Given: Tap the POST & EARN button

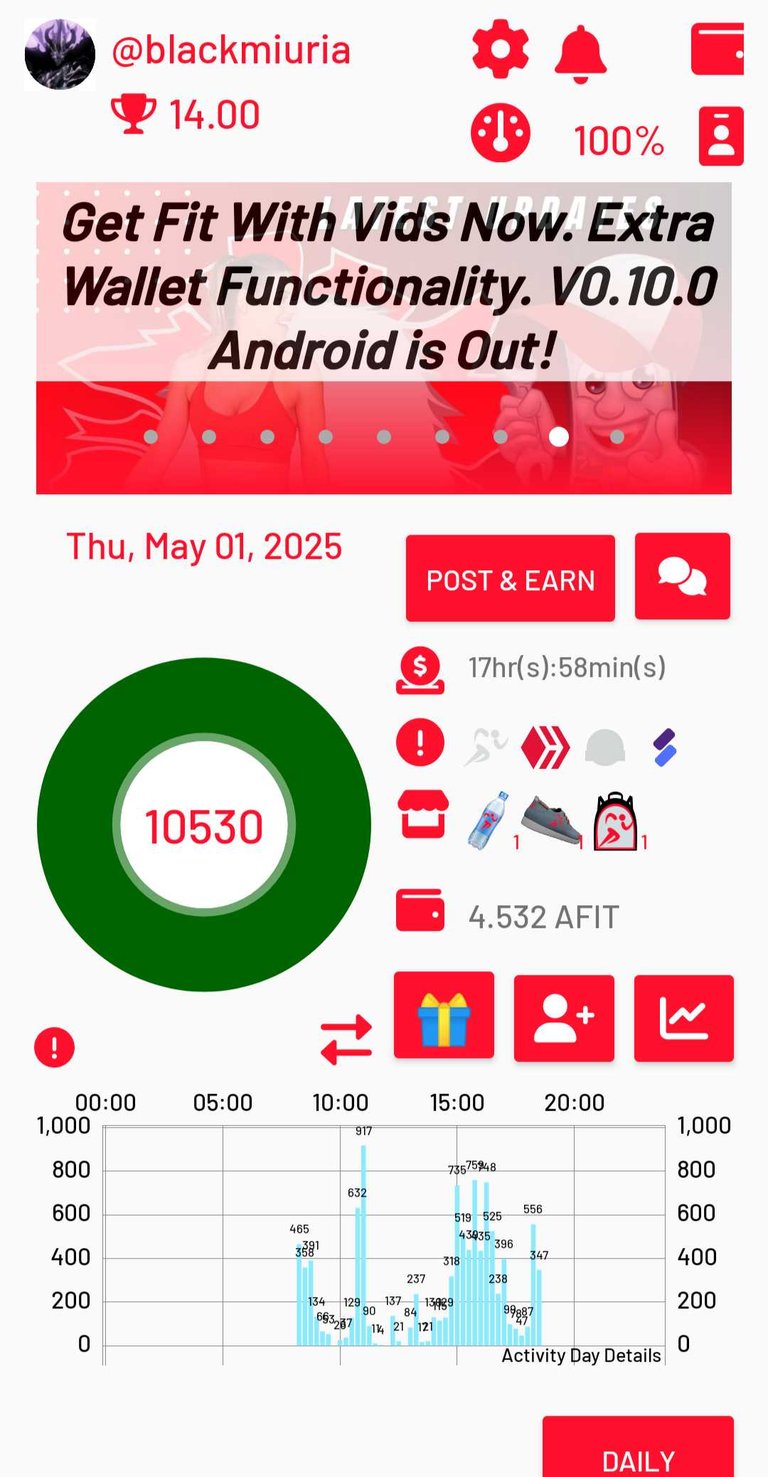Looking at the screenshot, I should (x=510, y=579).
